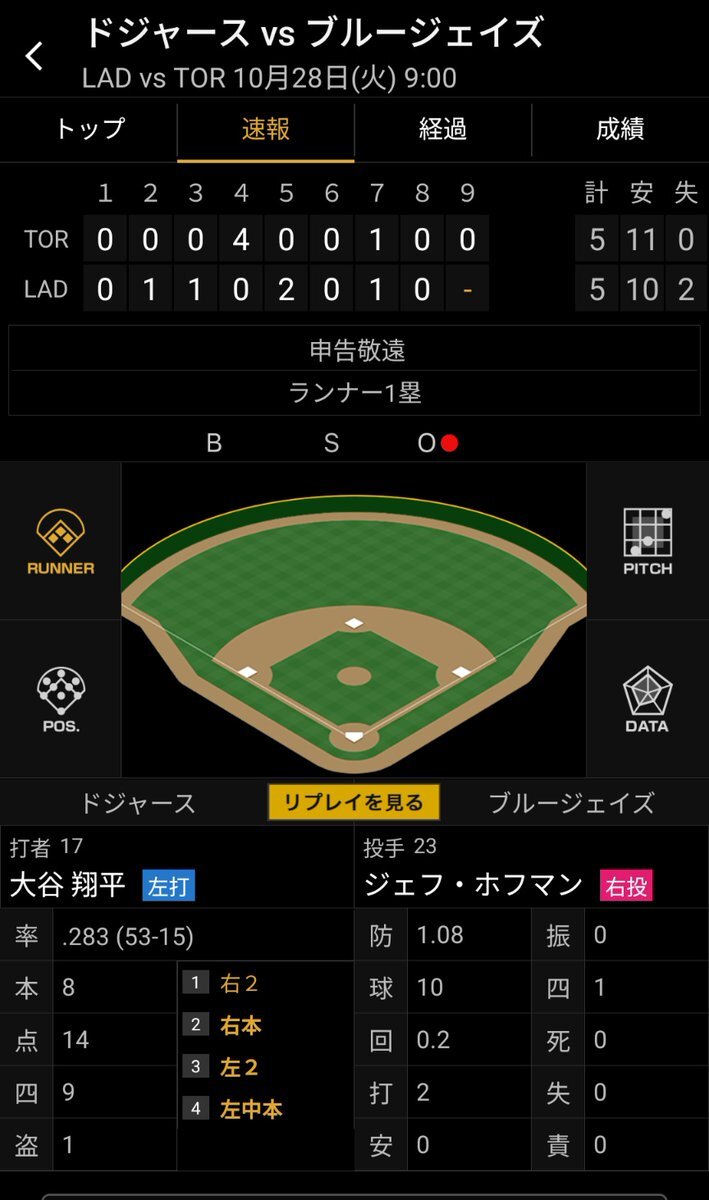Viewport: 709px width, 1200px height.
Task: Show the RUNNER field view
Action: tap(61, 541)
